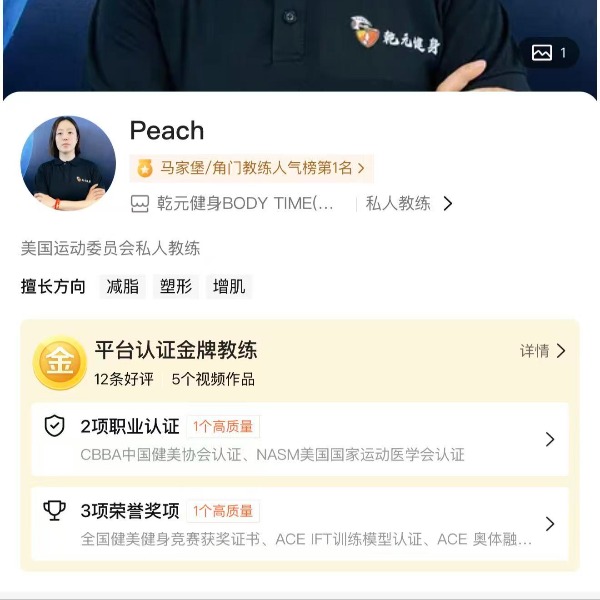
Task: Select the 增肌 specialty chip
Action: pos(229,287)
